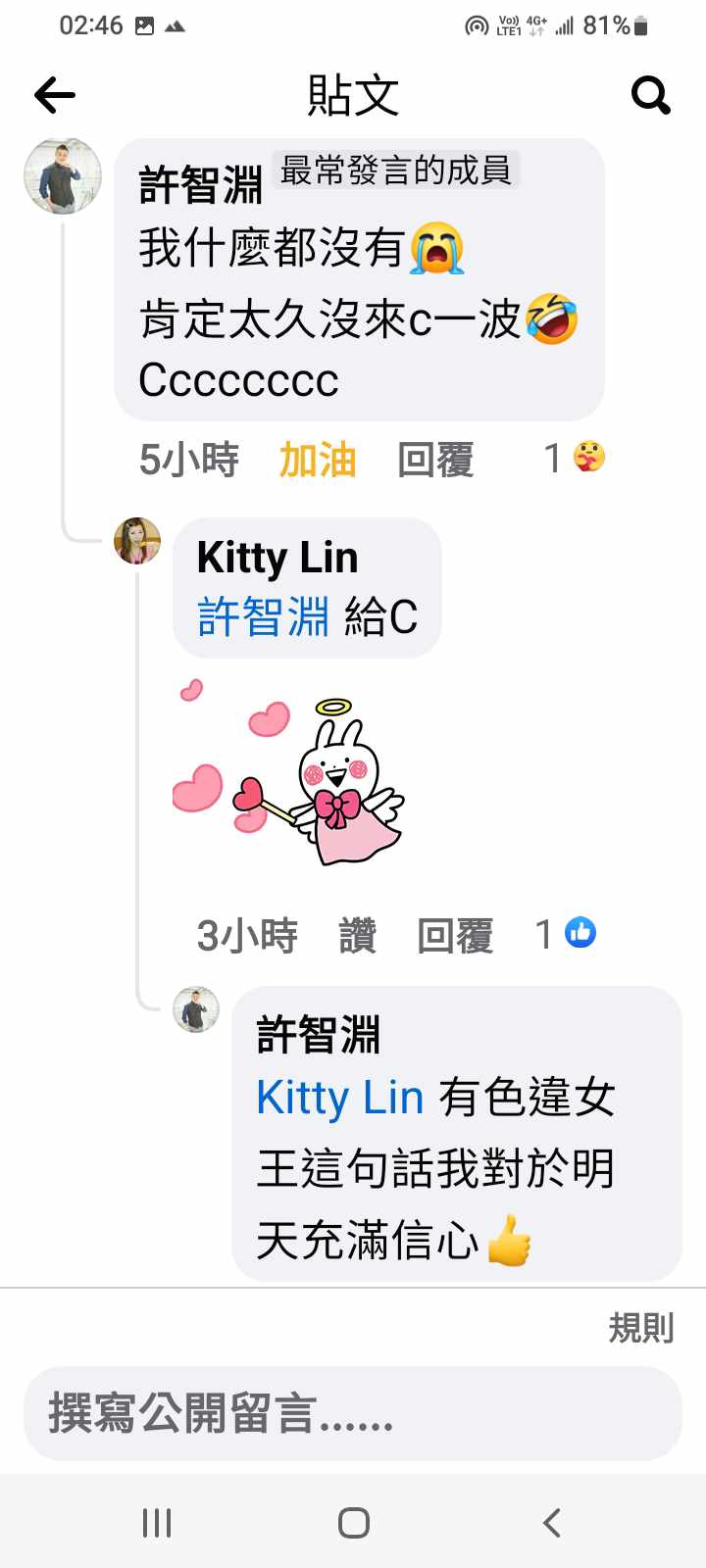Go back using the top-left arrow
706x1568 pixels.
coord(55,95)
